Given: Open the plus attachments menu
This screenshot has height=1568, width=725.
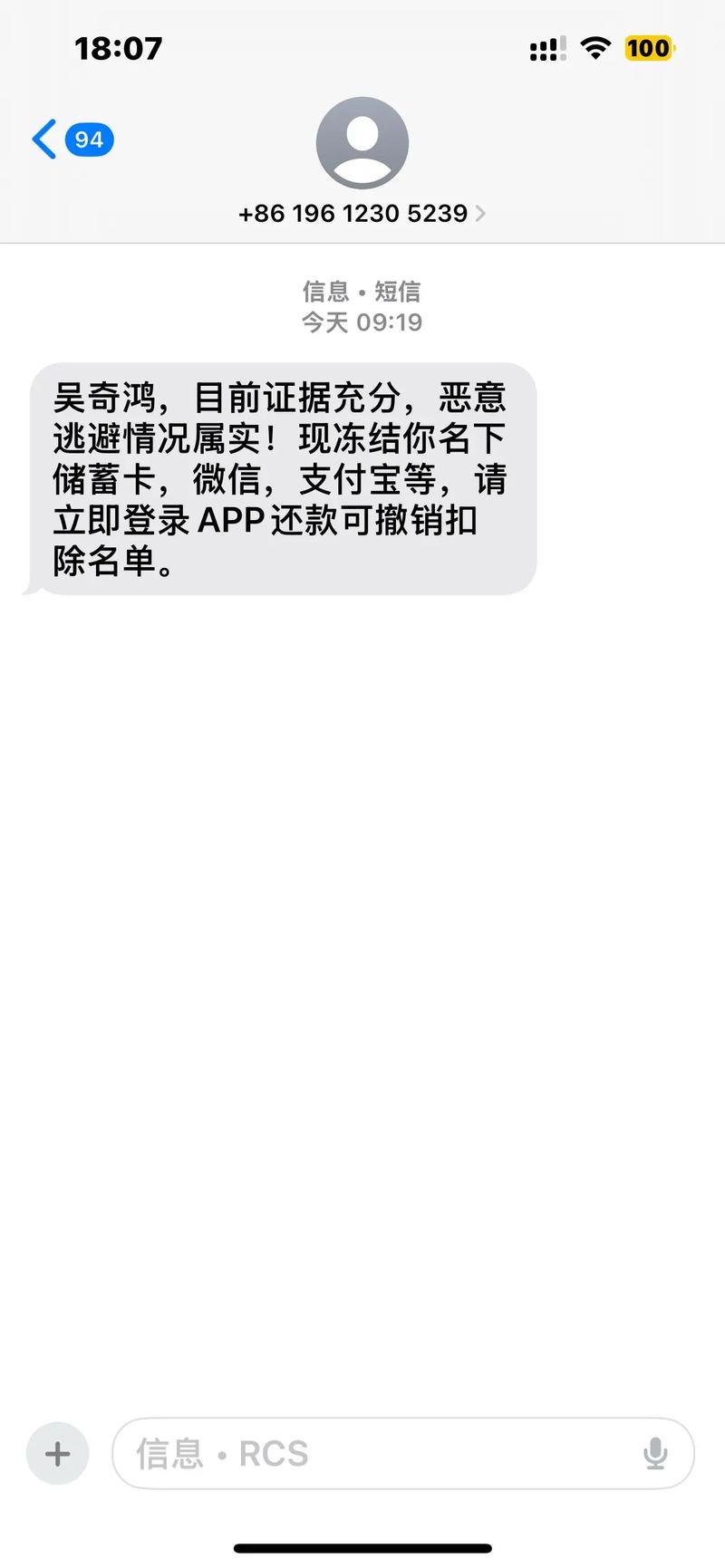Looking at the screenshot, I should point(57,1453).
